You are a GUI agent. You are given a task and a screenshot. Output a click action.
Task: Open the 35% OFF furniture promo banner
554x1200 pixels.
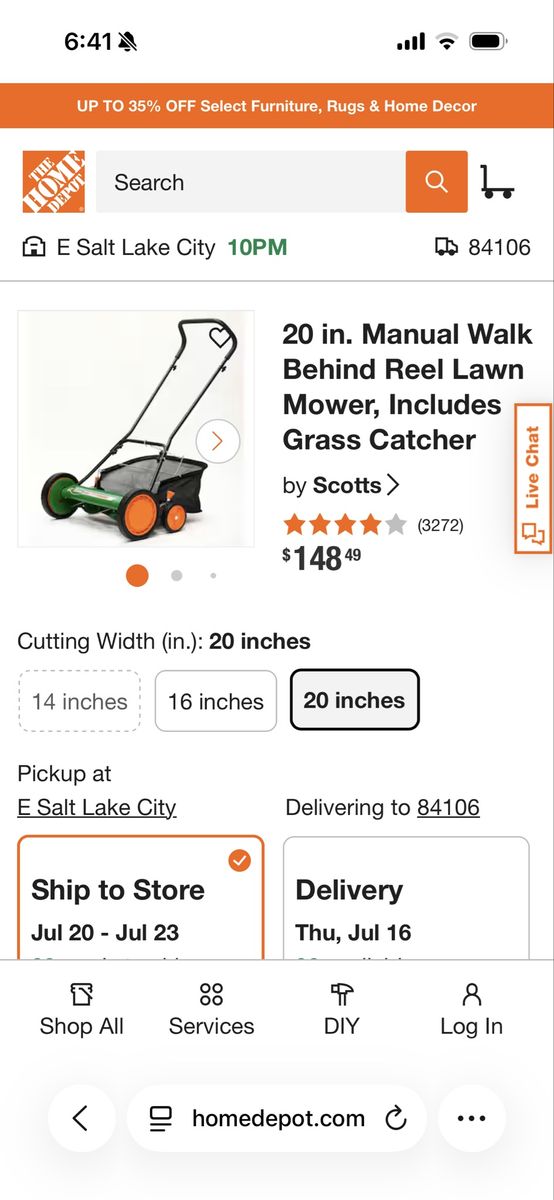tap(277, 106)
